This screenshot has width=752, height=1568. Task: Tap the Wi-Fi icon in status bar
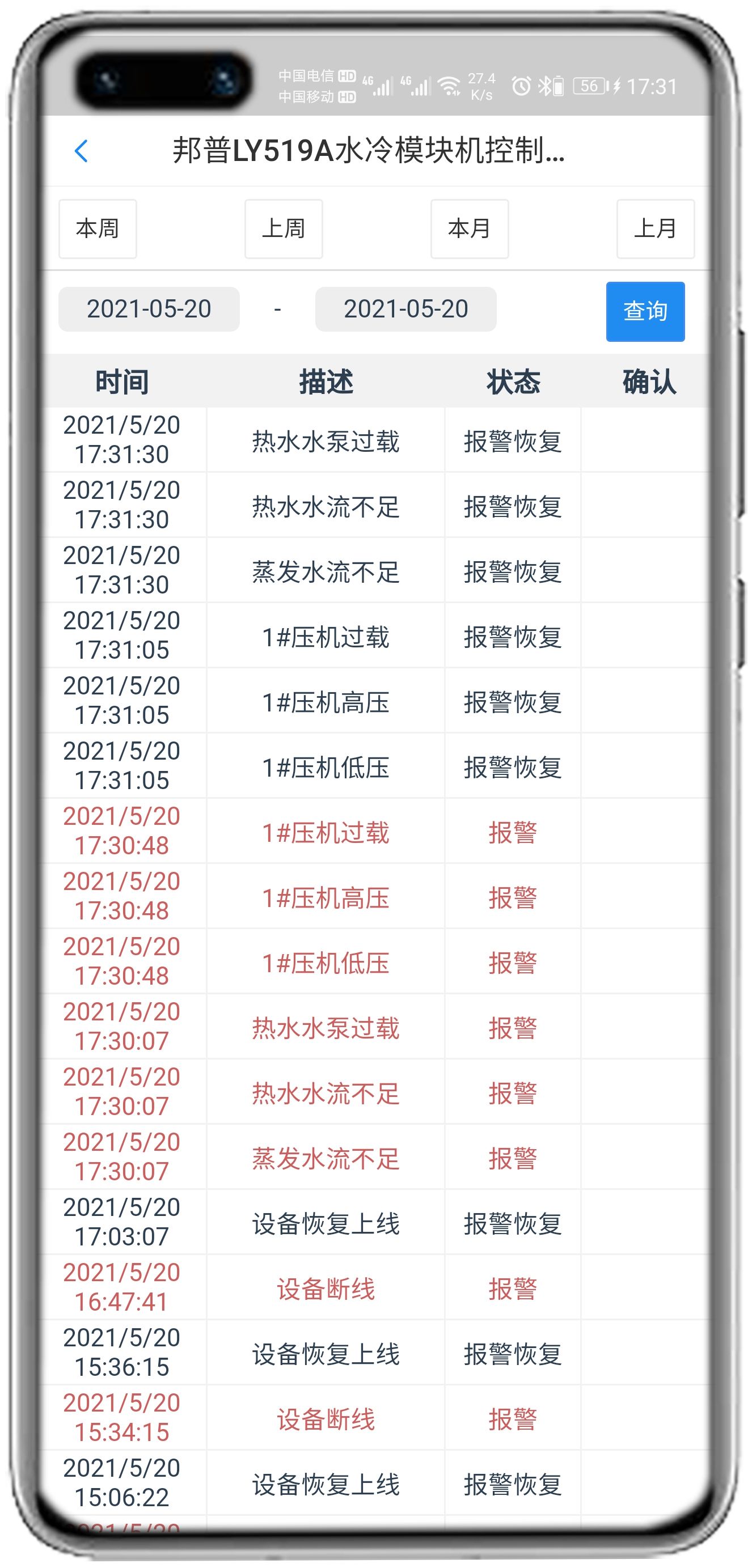point(451,85)
